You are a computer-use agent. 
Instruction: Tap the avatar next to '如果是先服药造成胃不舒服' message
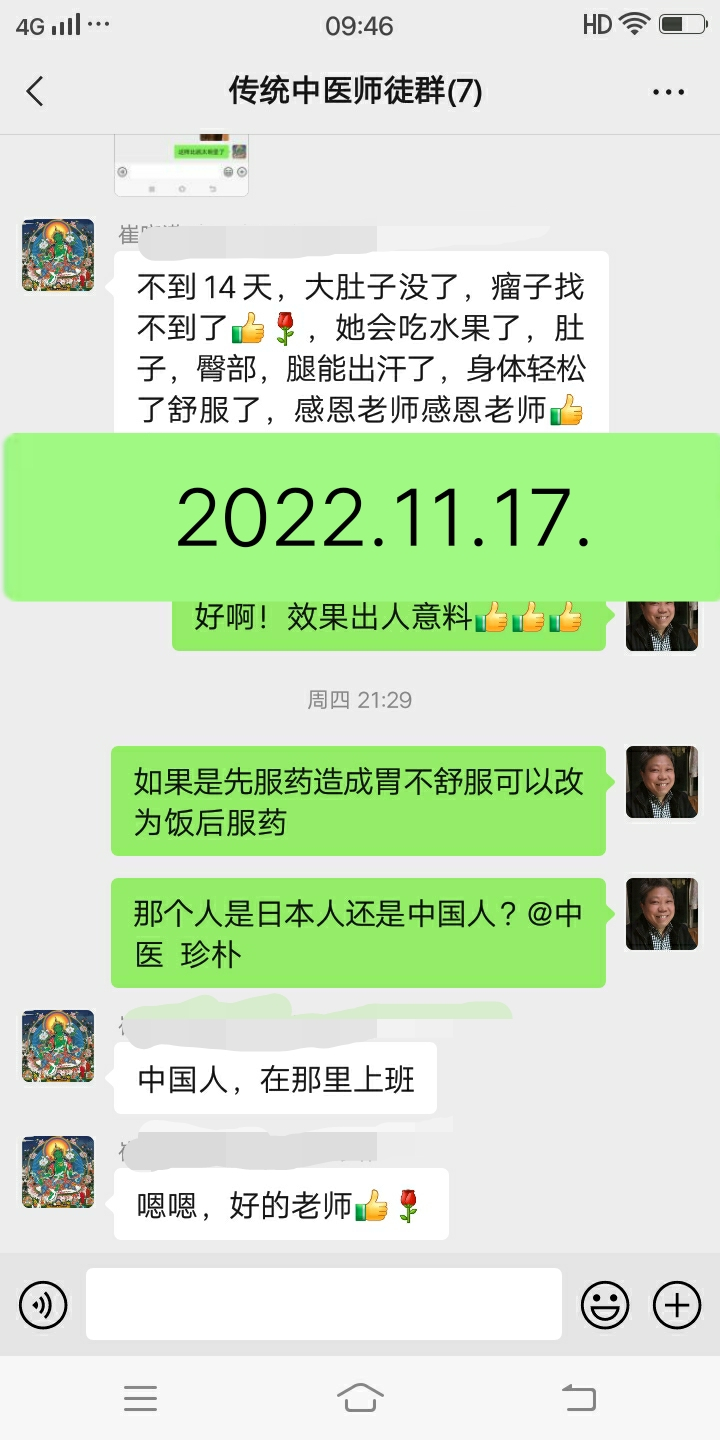point(662,782)
